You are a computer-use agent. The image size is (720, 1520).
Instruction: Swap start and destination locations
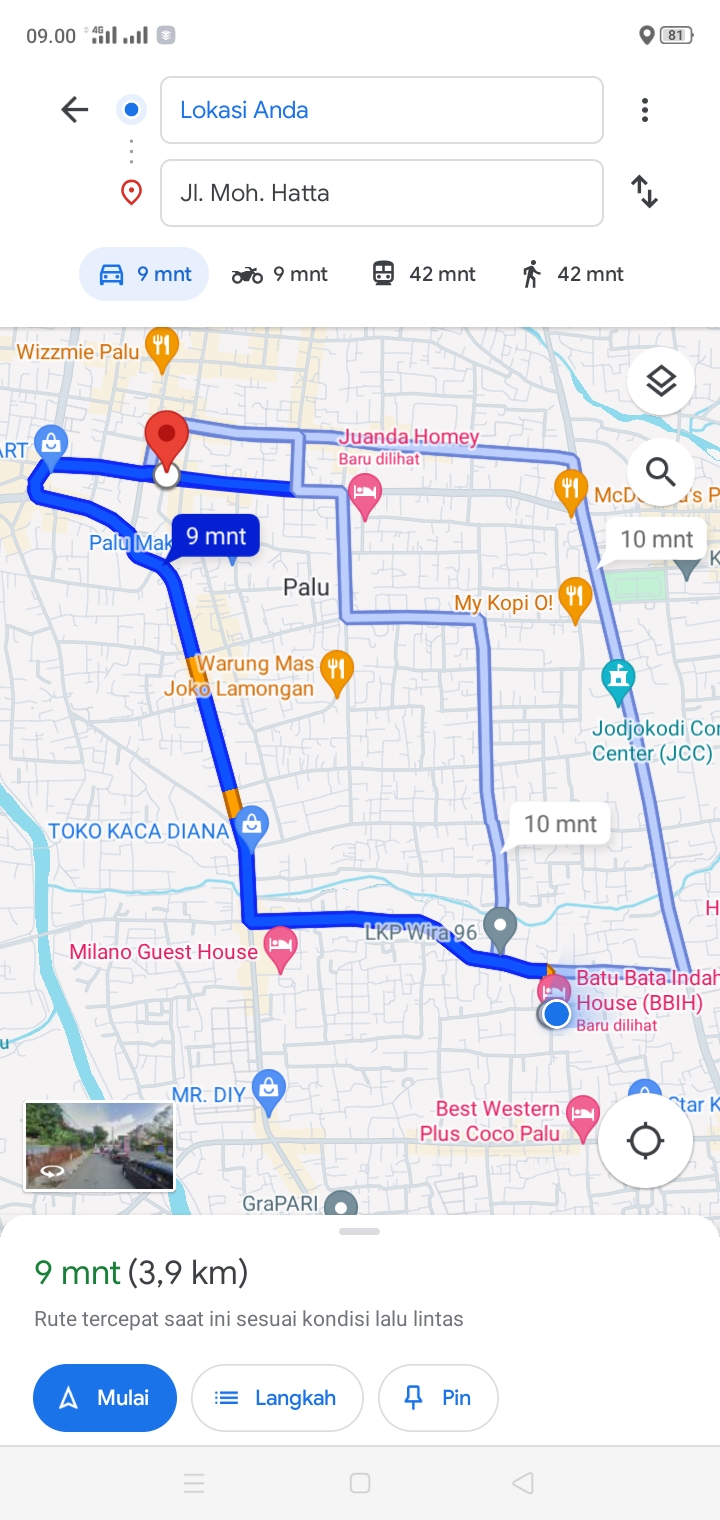point(645,192)
